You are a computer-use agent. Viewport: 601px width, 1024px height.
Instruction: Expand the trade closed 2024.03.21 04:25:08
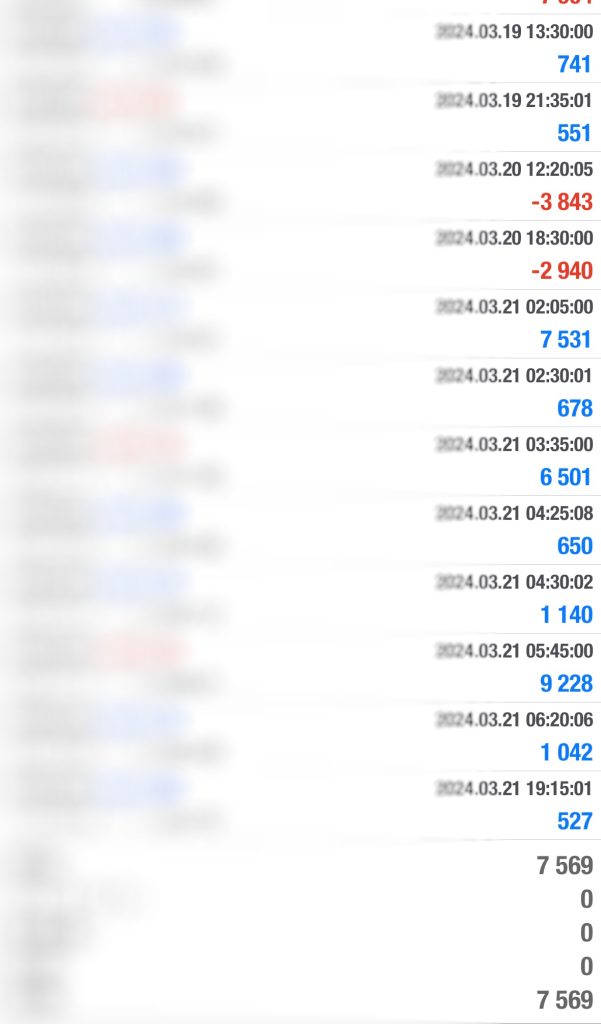(x=300, y=530)
